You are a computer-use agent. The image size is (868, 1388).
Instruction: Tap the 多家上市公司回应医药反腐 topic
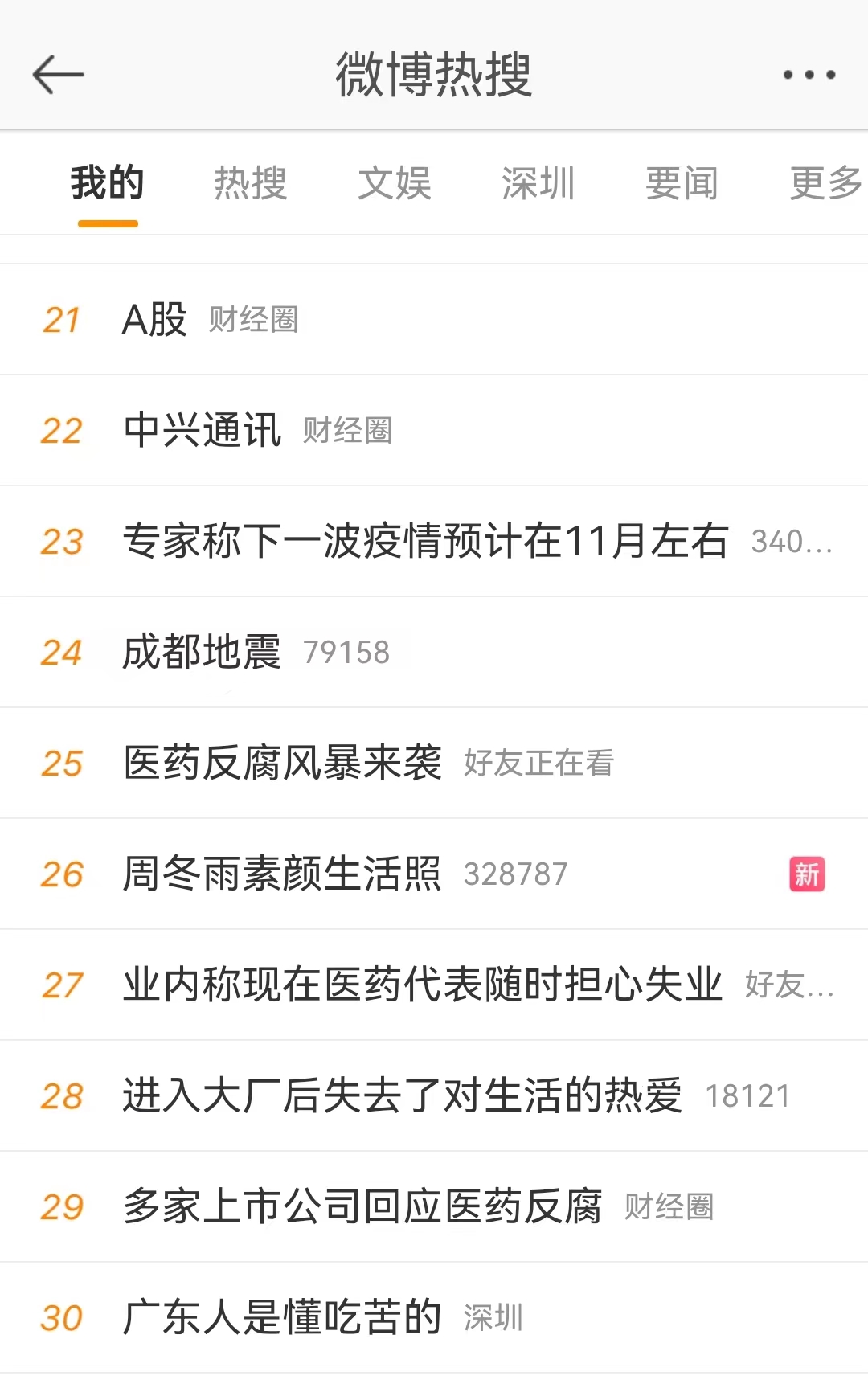pyautogui.click(x=362, y=1207)
